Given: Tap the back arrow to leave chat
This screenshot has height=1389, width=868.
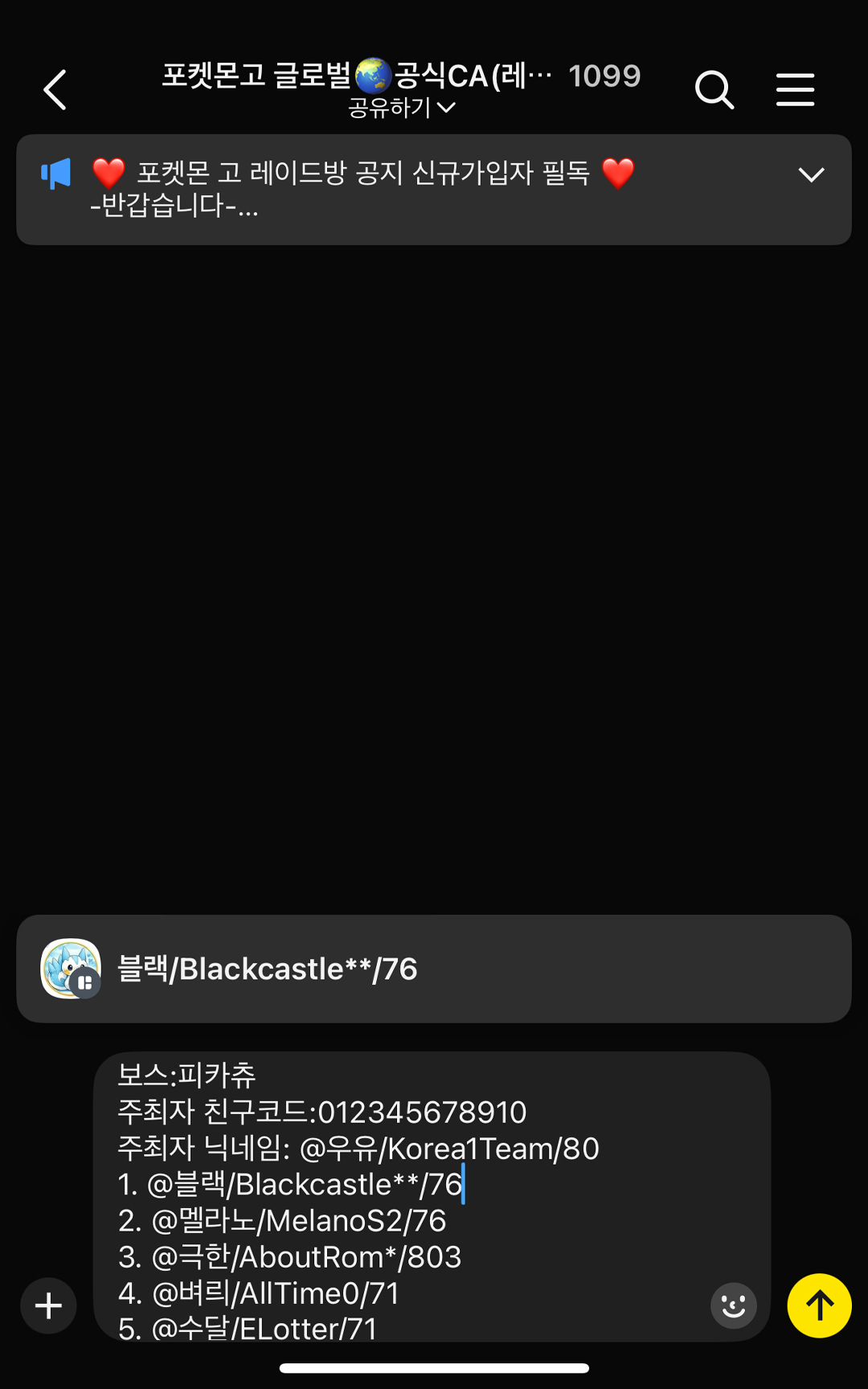Looking at the screenshot, I should [x=54, y=90].
